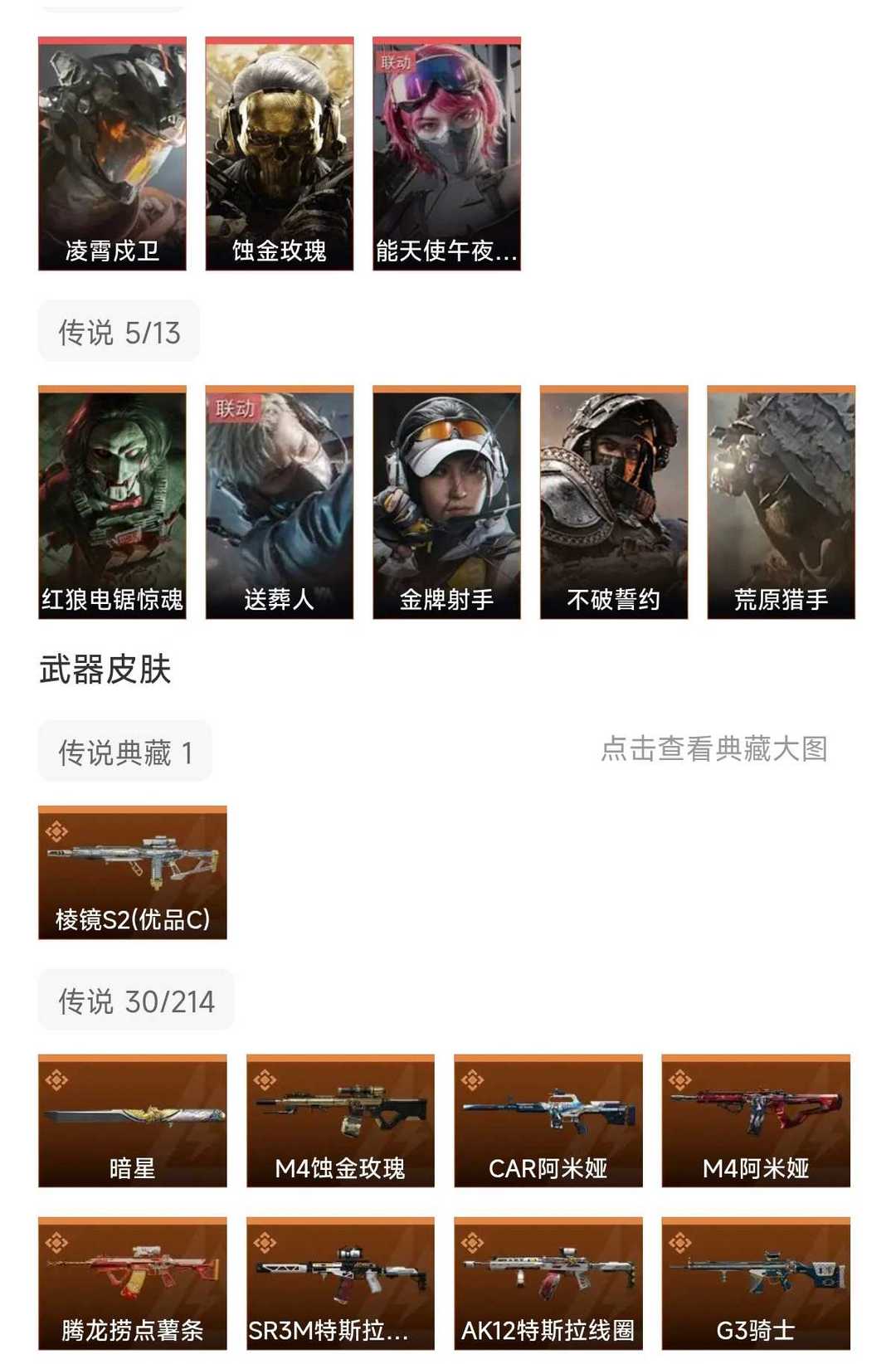View the 暗星 weapon skin

point(133,1121)
